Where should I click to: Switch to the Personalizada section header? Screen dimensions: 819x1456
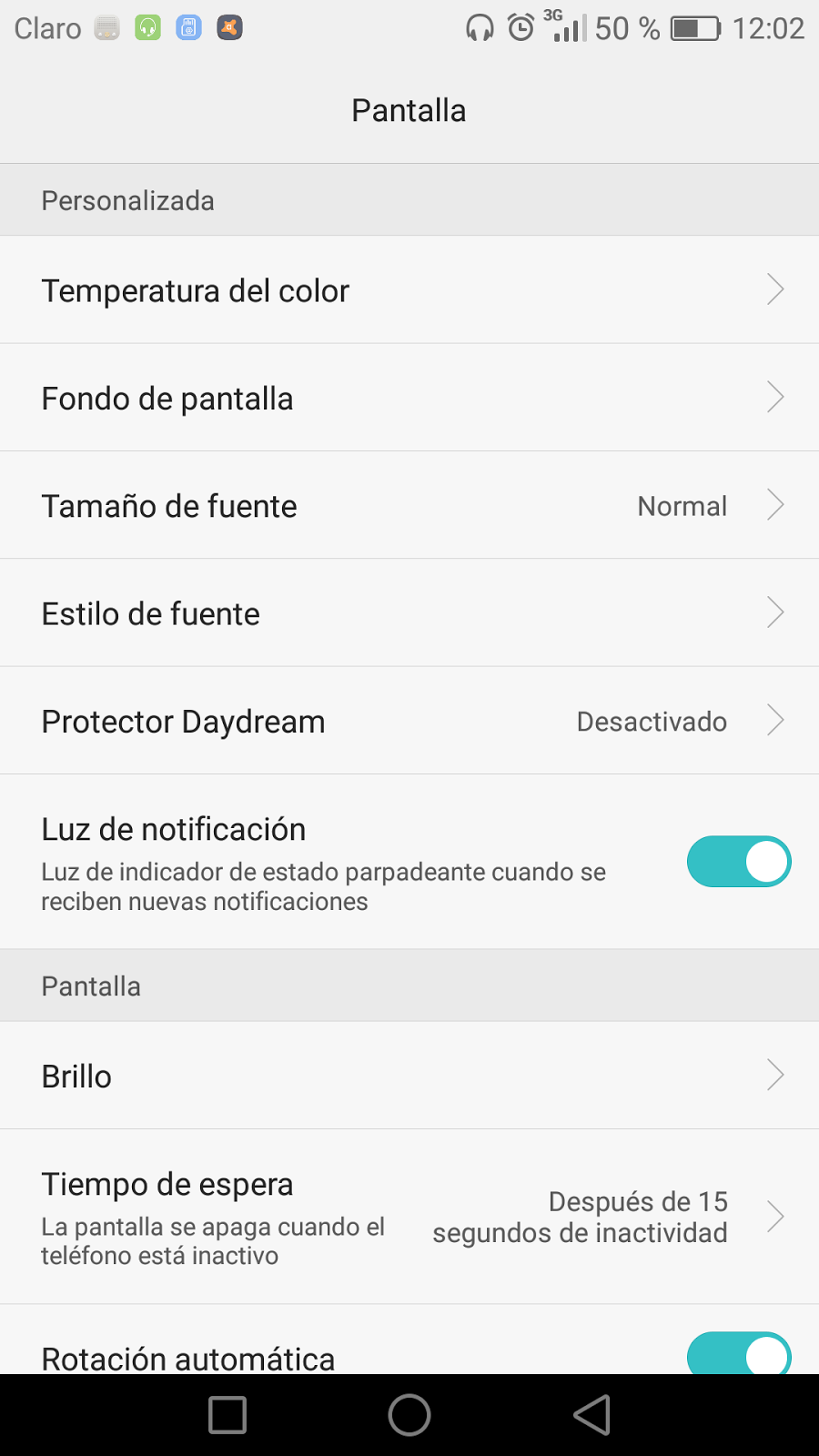126,199
